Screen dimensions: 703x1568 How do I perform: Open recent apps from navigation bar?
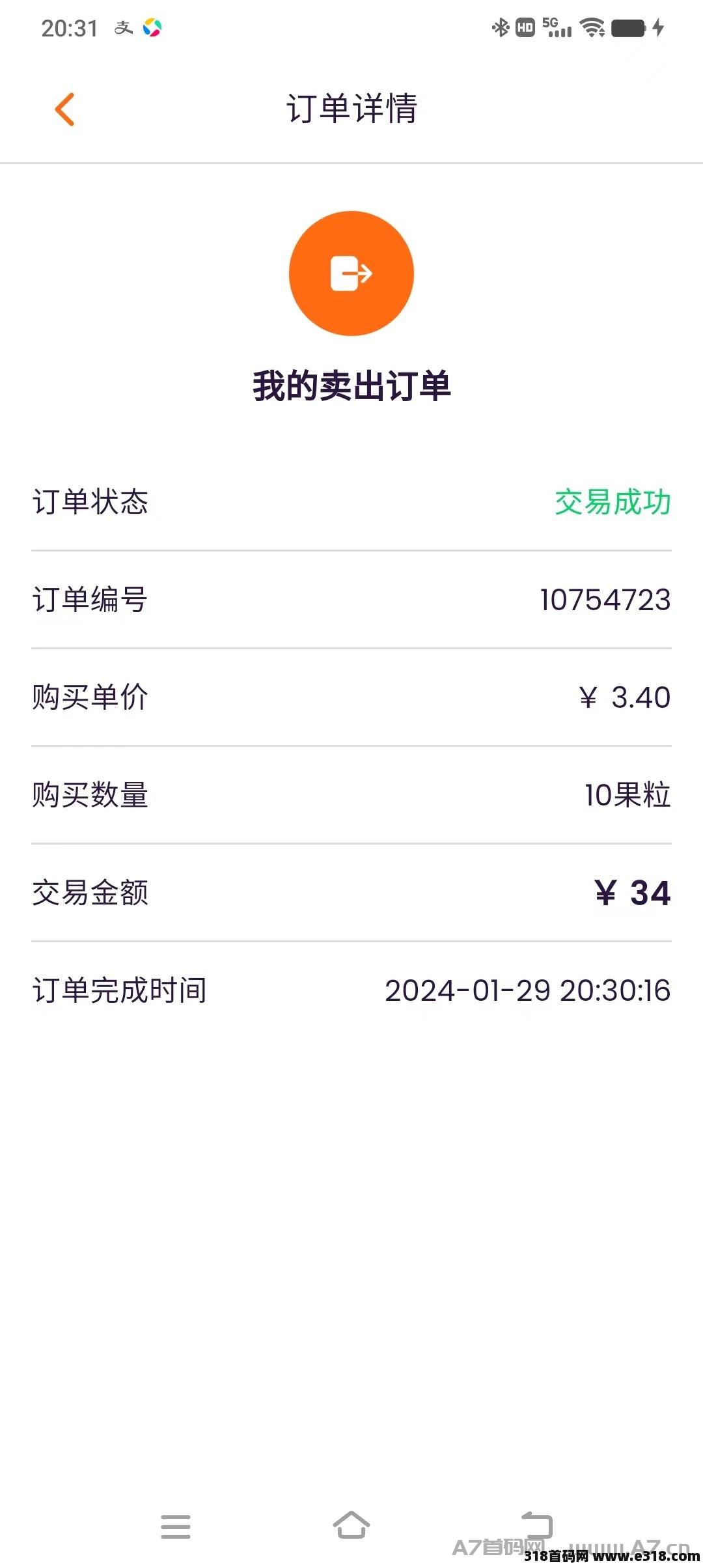click(176, 1526)
